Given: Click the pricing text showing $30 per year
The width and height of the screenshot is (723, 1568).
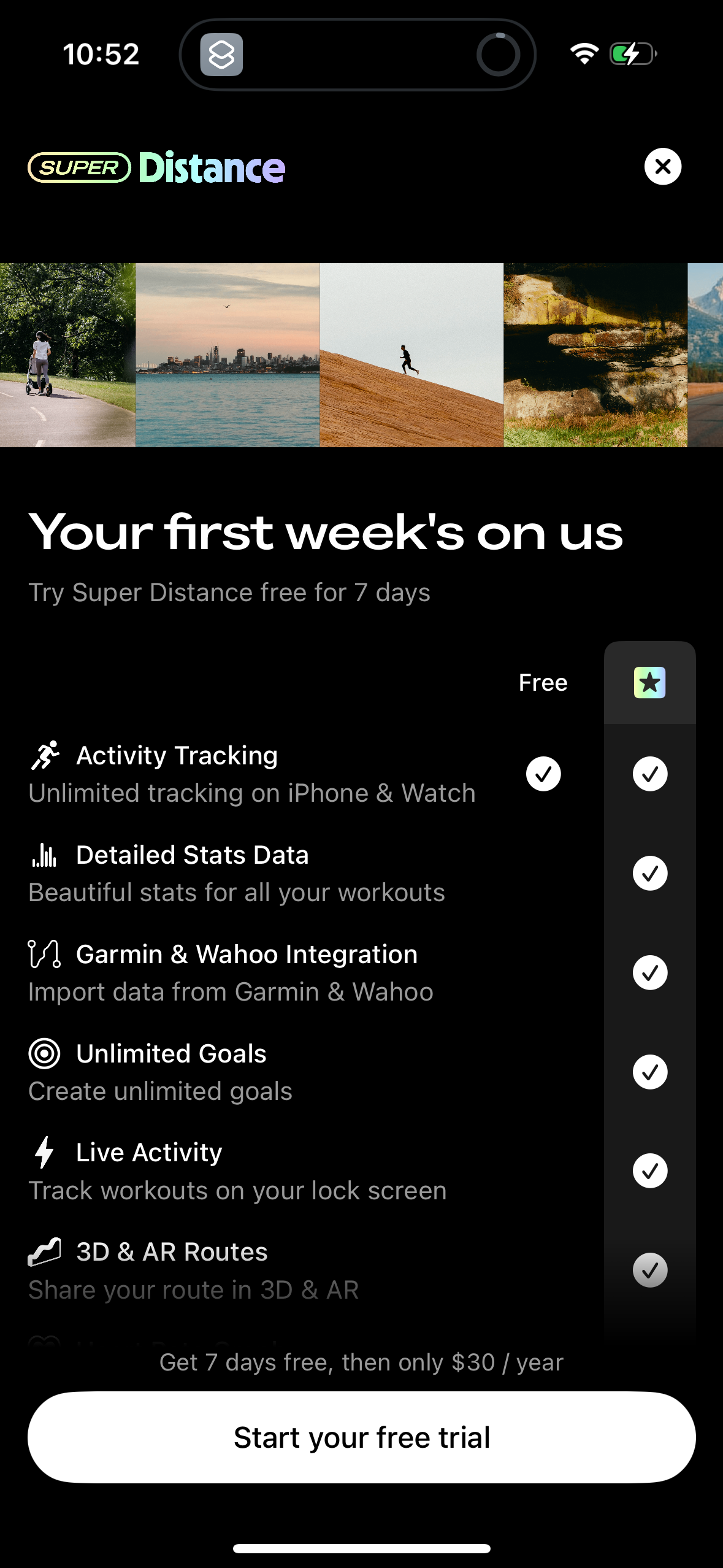Looking at the screenshot, I should pyautogui.click(x=361, y=1361).
